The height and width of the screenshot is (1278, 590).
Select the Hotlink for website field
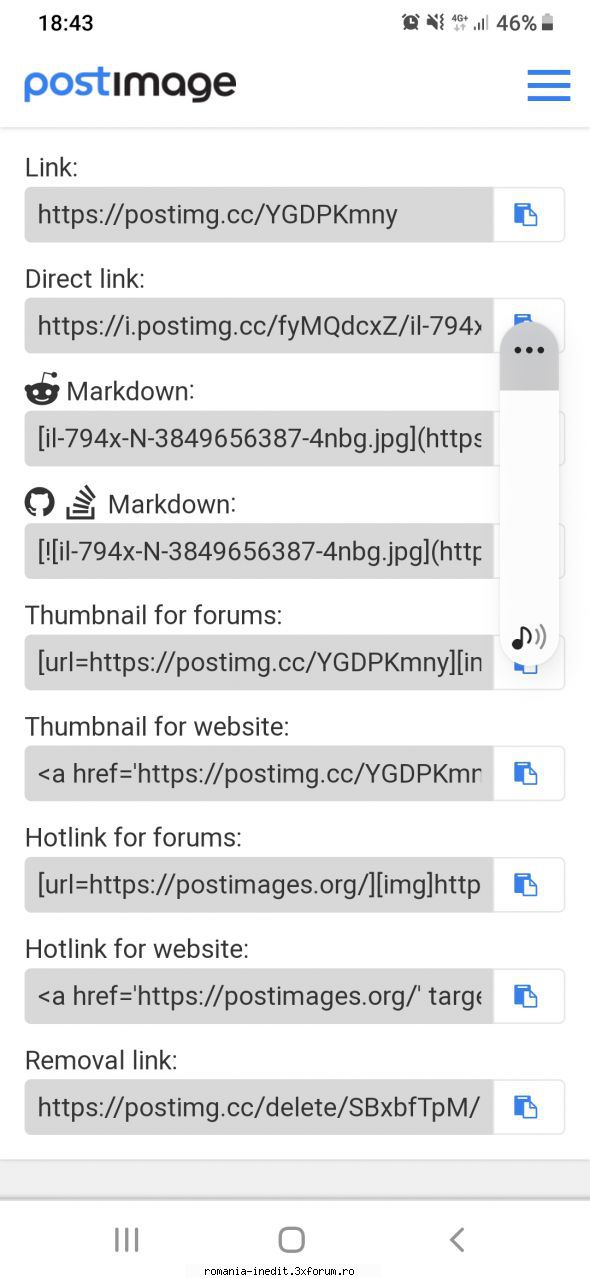click(259, 996)
